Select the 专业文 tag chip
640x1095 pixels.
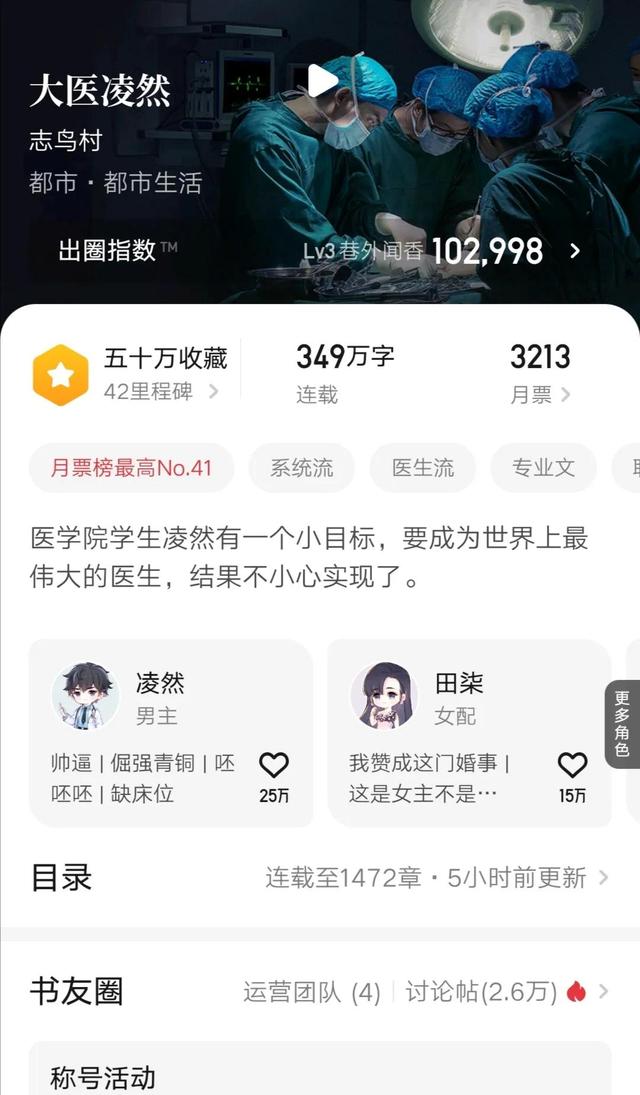coord(543,468)
